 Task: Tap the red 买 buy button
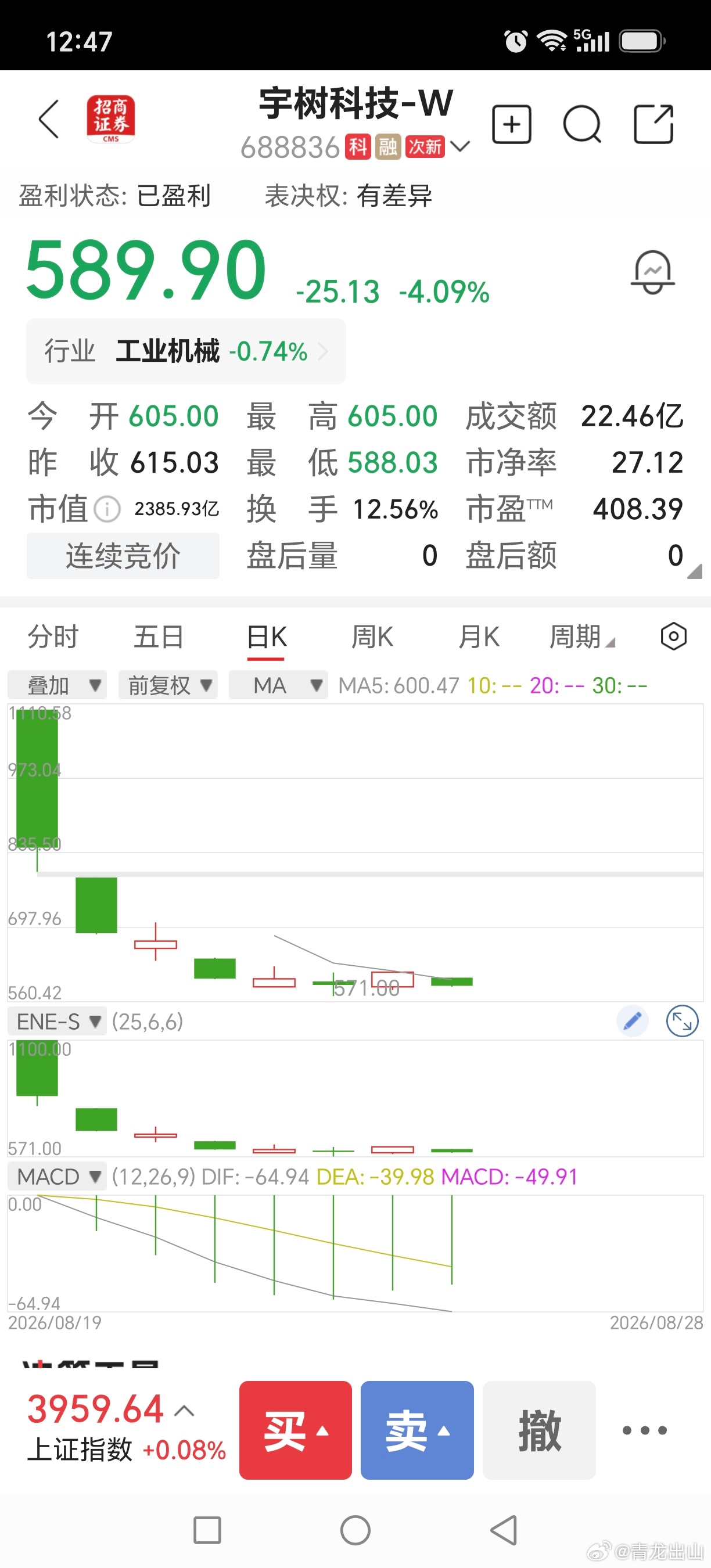coord(295,1430)
